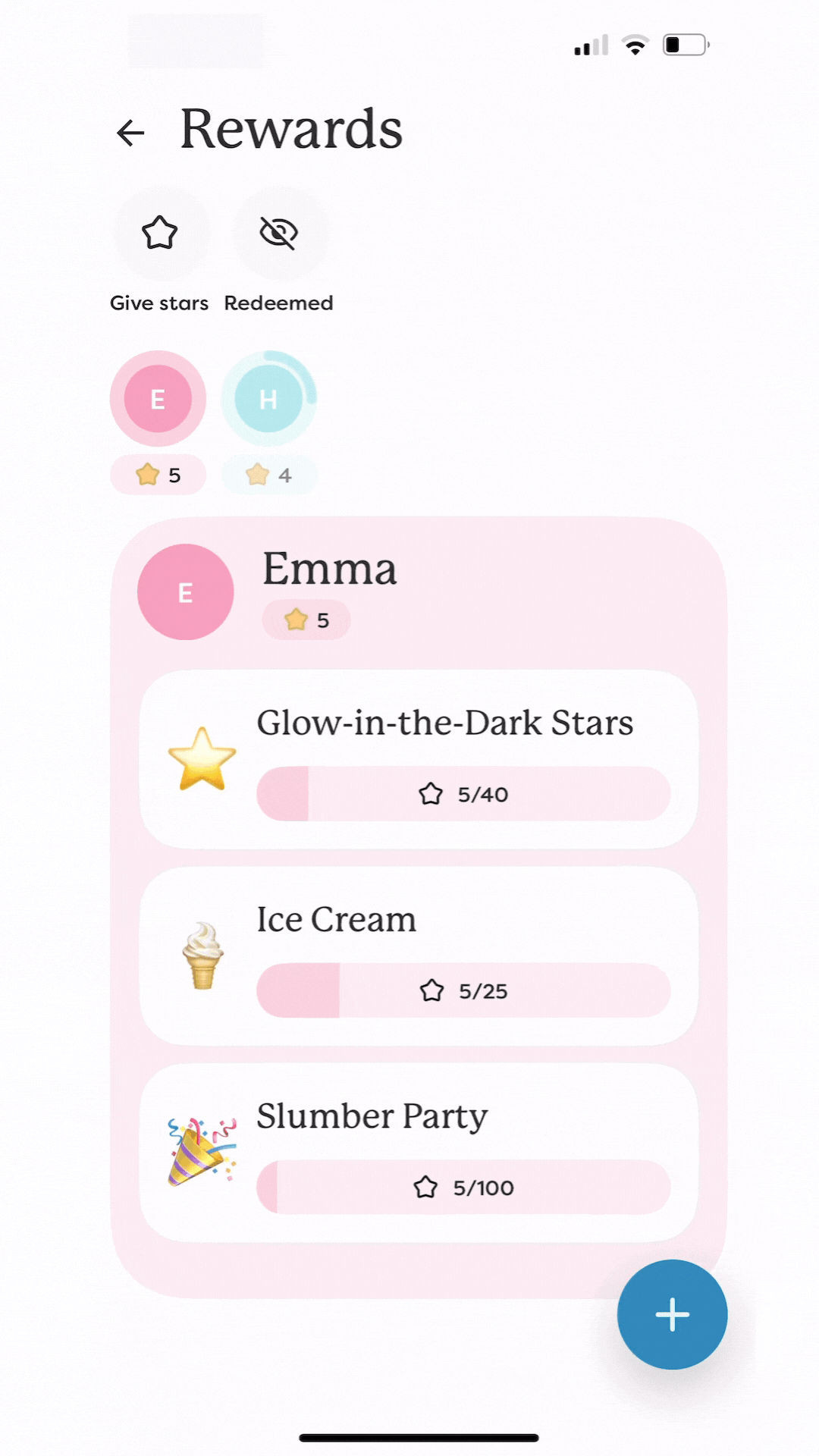The height and width of the screenshot is (1456, 819).
Task: Click the Give stars icon
Action: coord(158,233)
